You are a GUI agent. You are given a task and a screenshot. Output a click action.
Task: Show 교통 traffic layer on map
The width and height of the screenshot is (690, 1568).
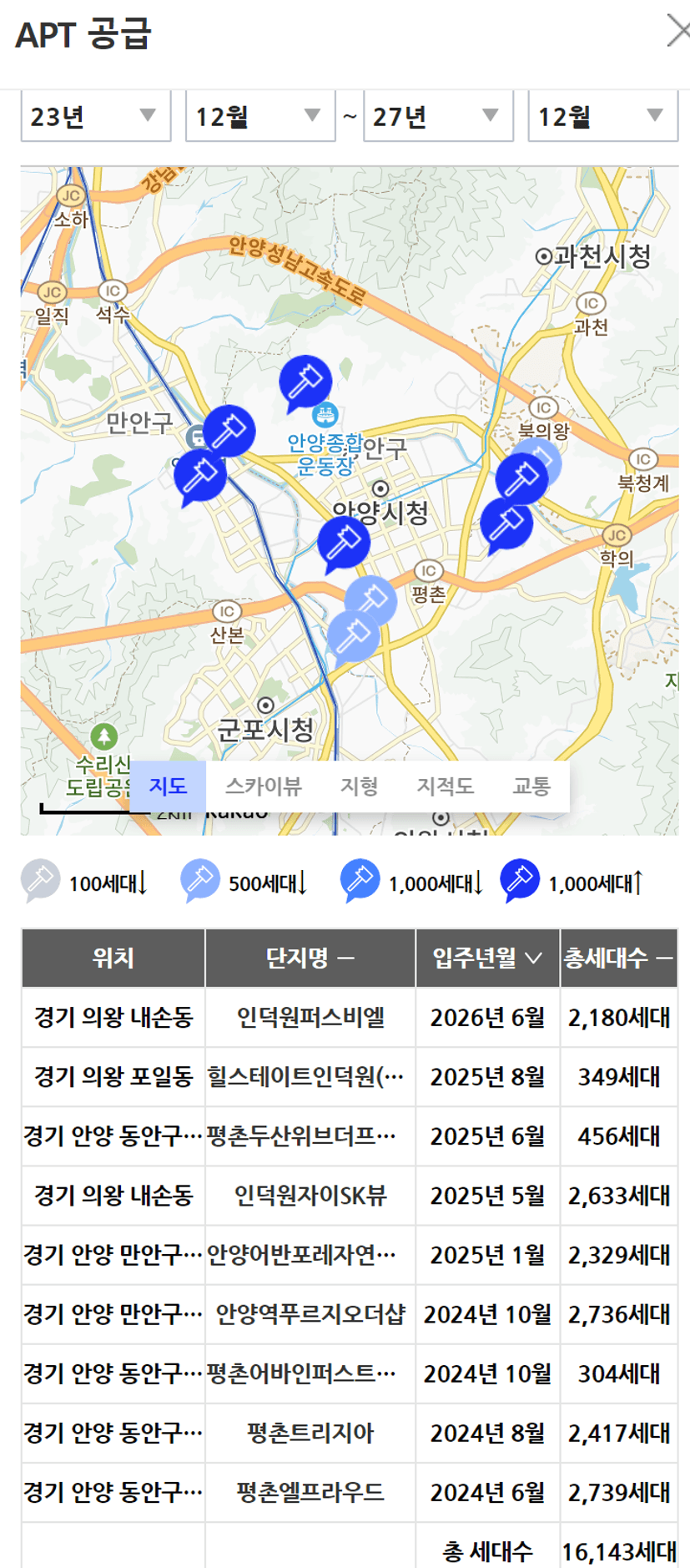(x=531, y=786)
